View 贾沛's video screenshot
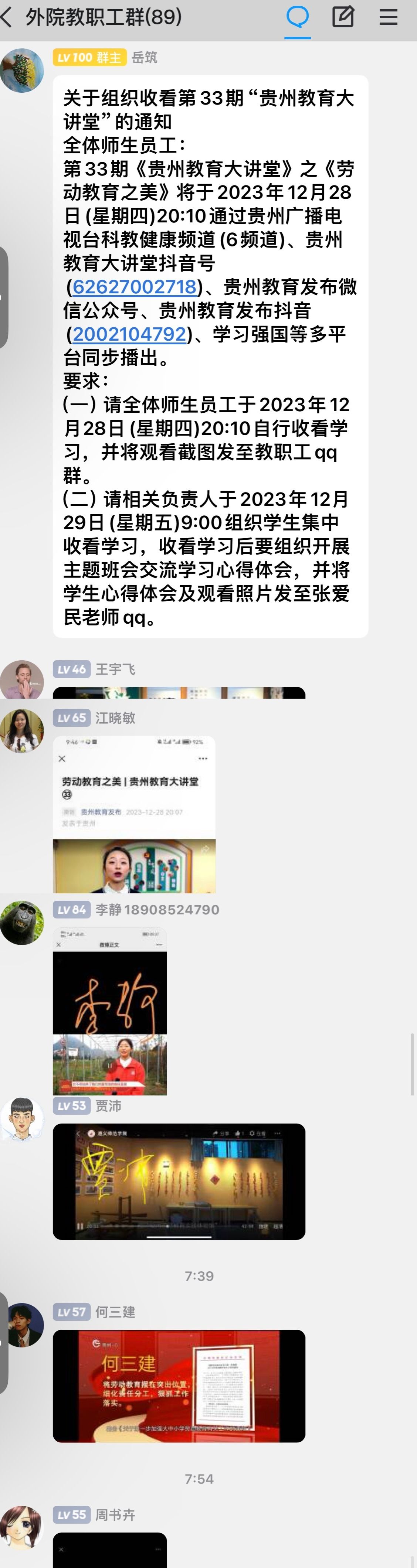Screen dimensions: 417x1568 [x=178, y=1182]
